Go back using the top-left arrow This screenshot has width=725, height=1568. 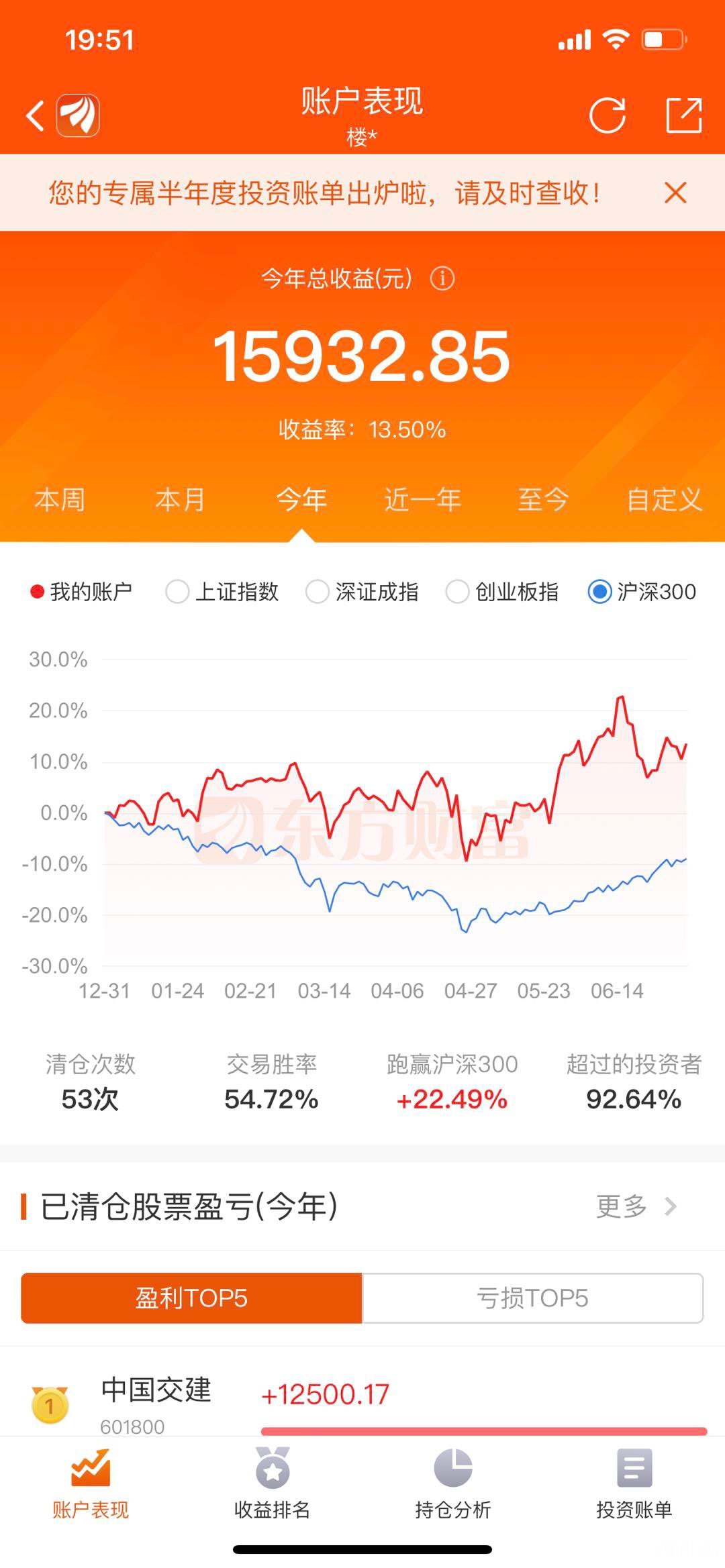(x=35, y=115)
